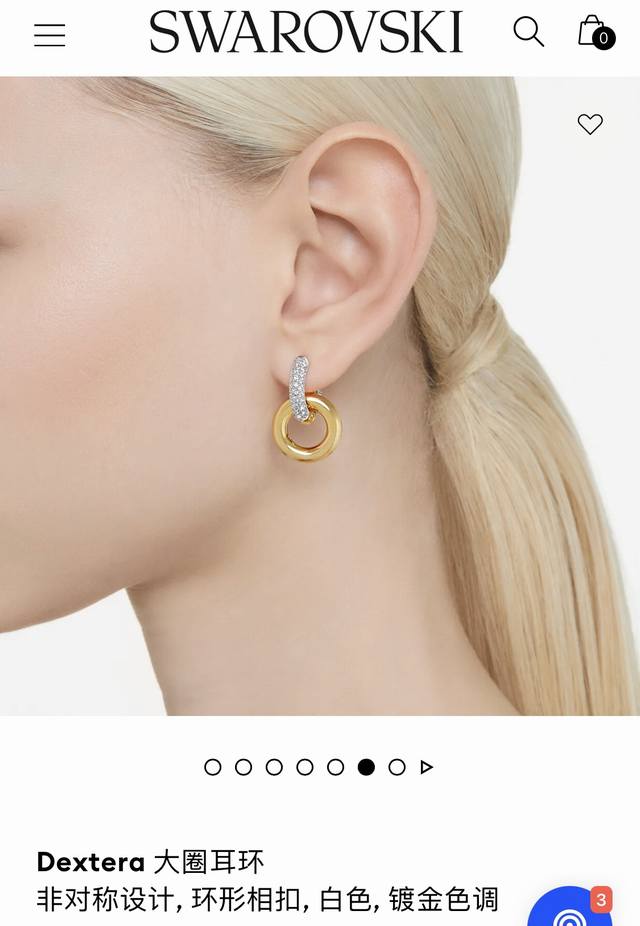
Task: Play the product video
Action: click(x=427, y=767)
